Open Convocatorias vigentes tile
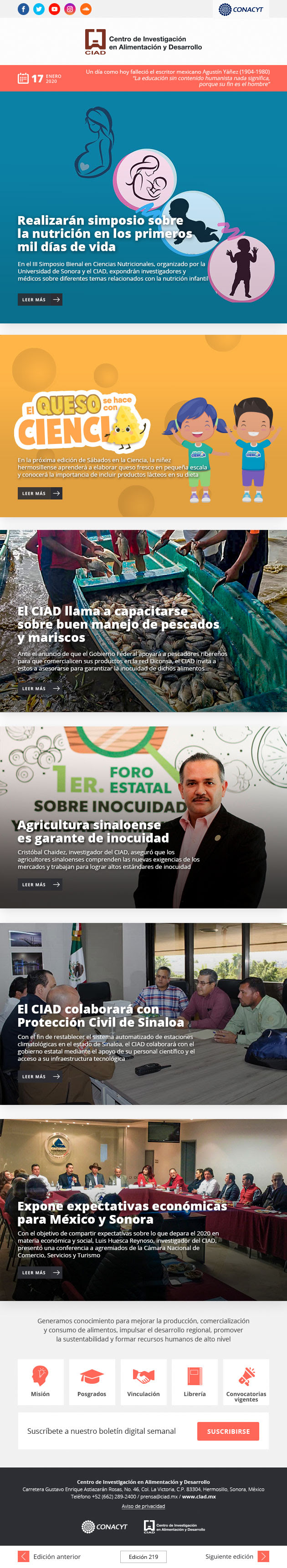Screen dimensions: 287x1568 246,1382
